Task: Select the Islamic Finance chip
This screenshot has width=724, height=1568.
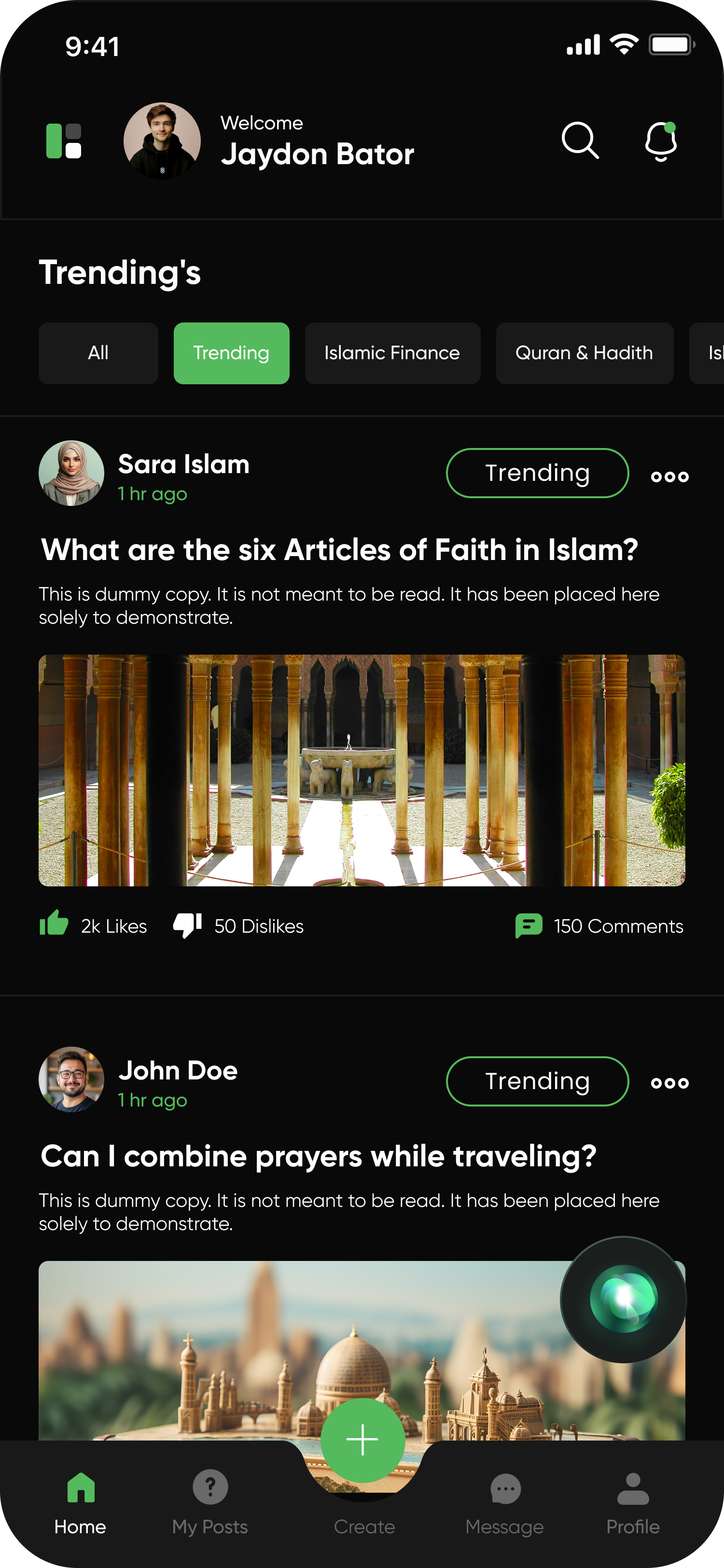Action: point(392,353)
